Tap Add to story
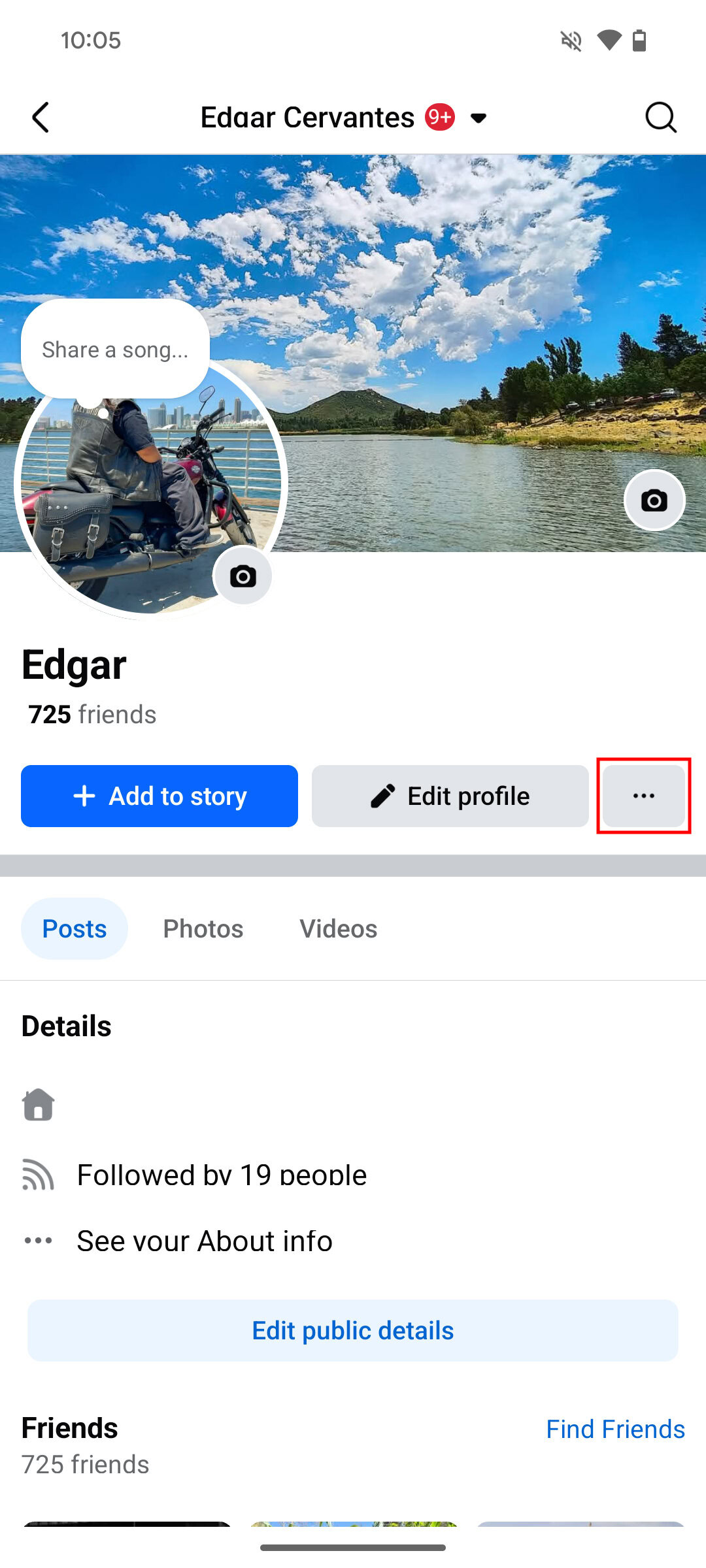706x1568 pixels. (160, 796)
